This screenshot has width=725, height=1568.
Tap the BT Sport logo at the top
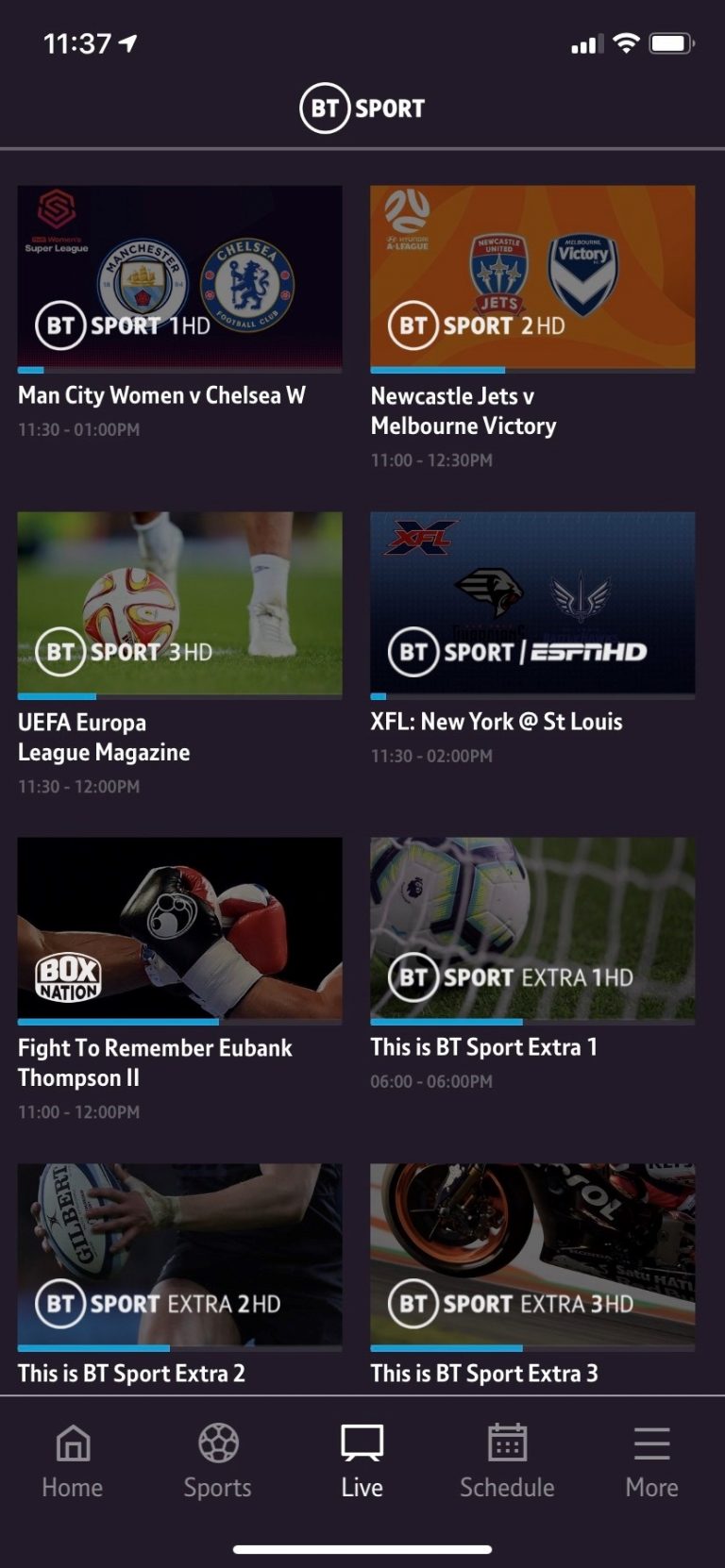coord(362,108)
